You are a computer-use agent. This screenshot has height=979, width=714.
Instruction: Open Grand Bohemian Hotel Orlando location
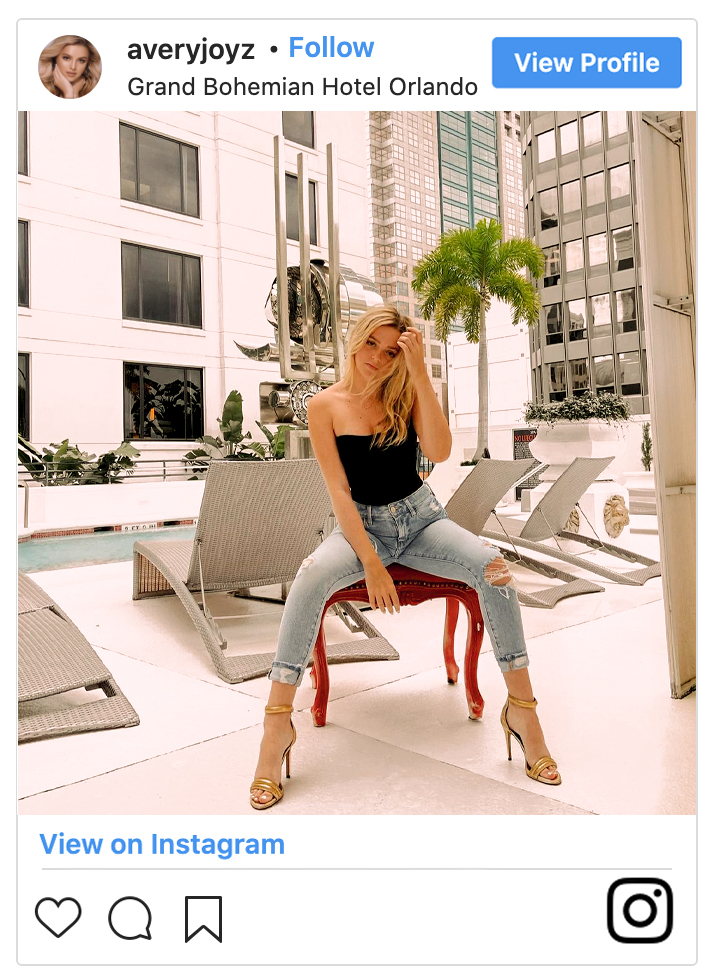302,87
